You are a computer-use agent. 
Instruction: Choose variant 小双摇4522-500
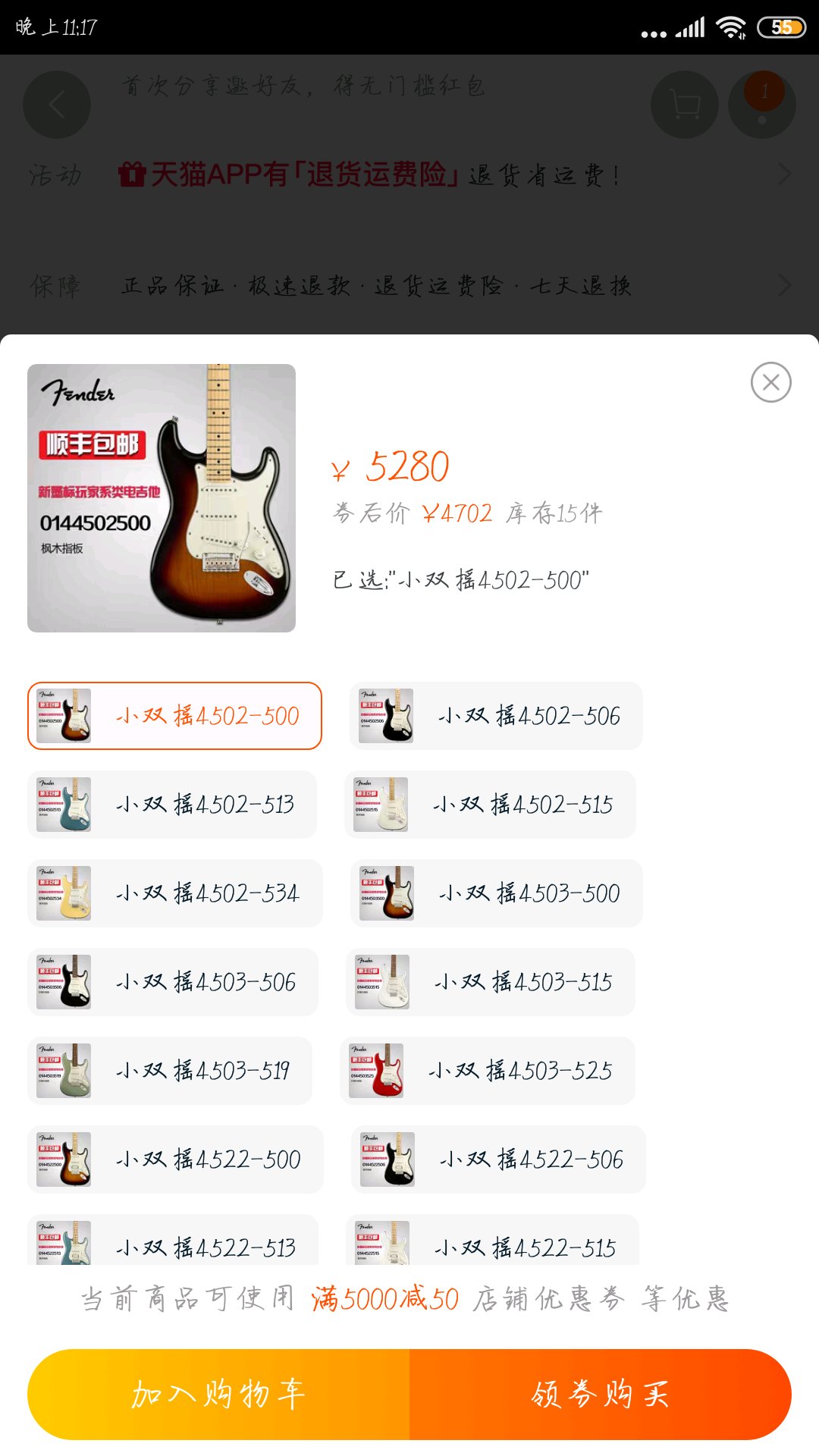pos(176,1159)
